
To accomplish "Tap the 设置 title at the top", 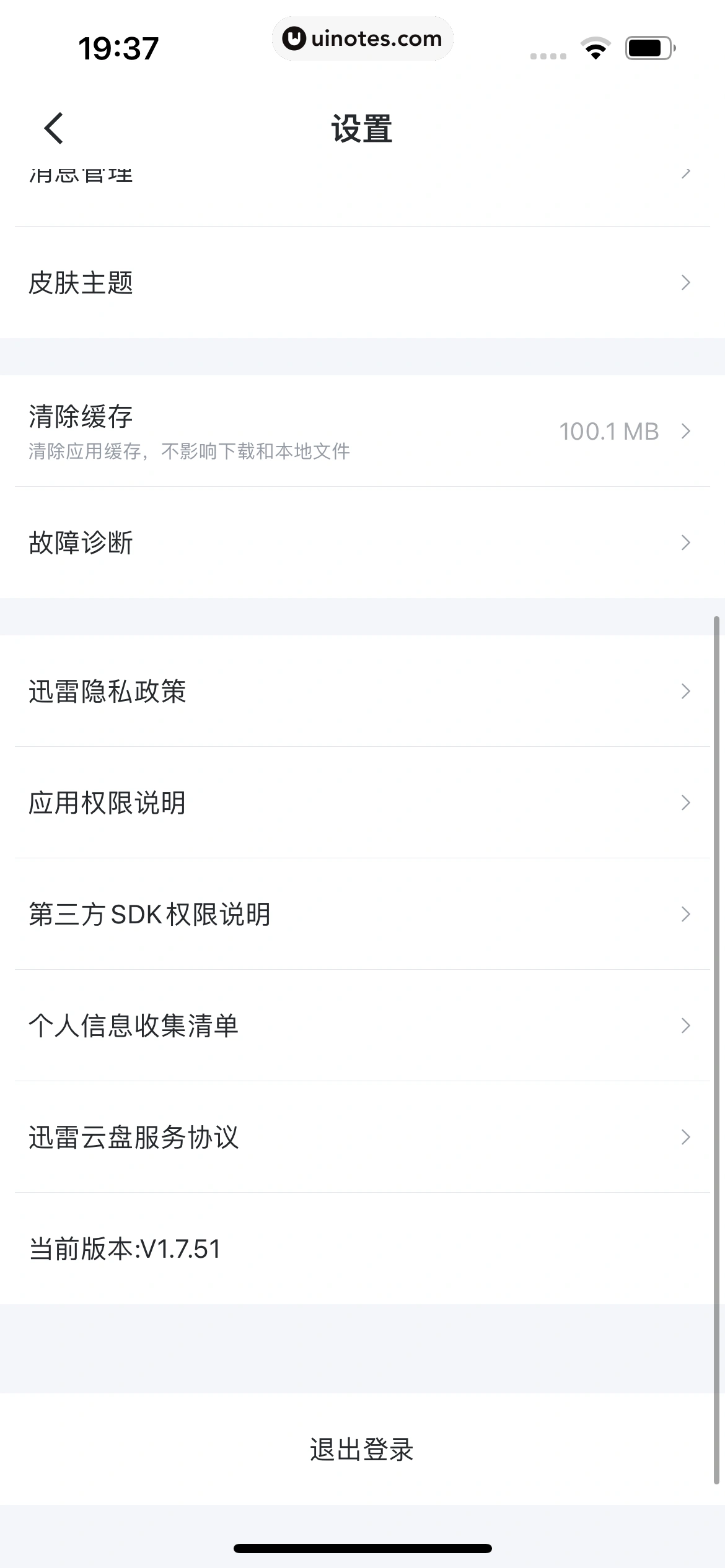I will click(x=362, y=129).
